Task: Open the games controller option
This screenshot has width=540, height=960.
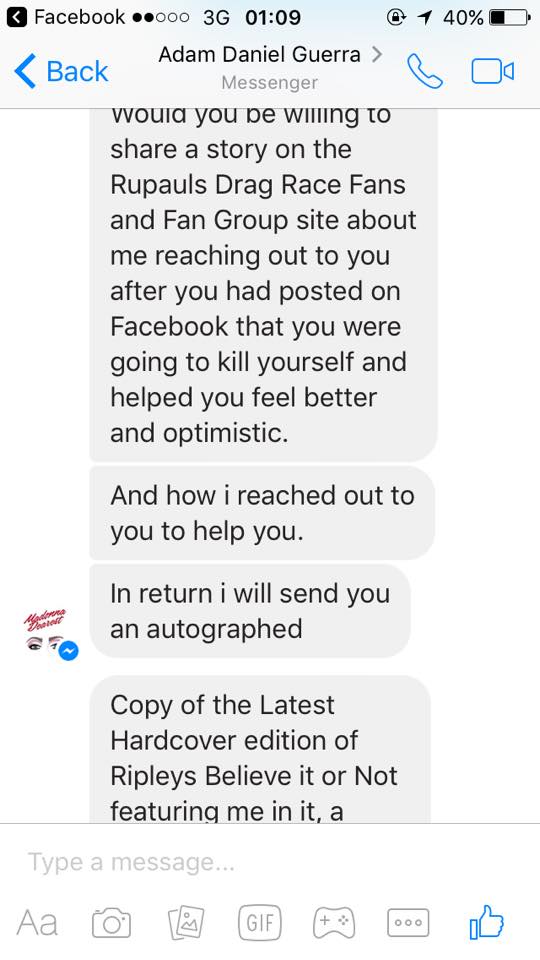Action: pyautogui.click(x=334, y=922)
